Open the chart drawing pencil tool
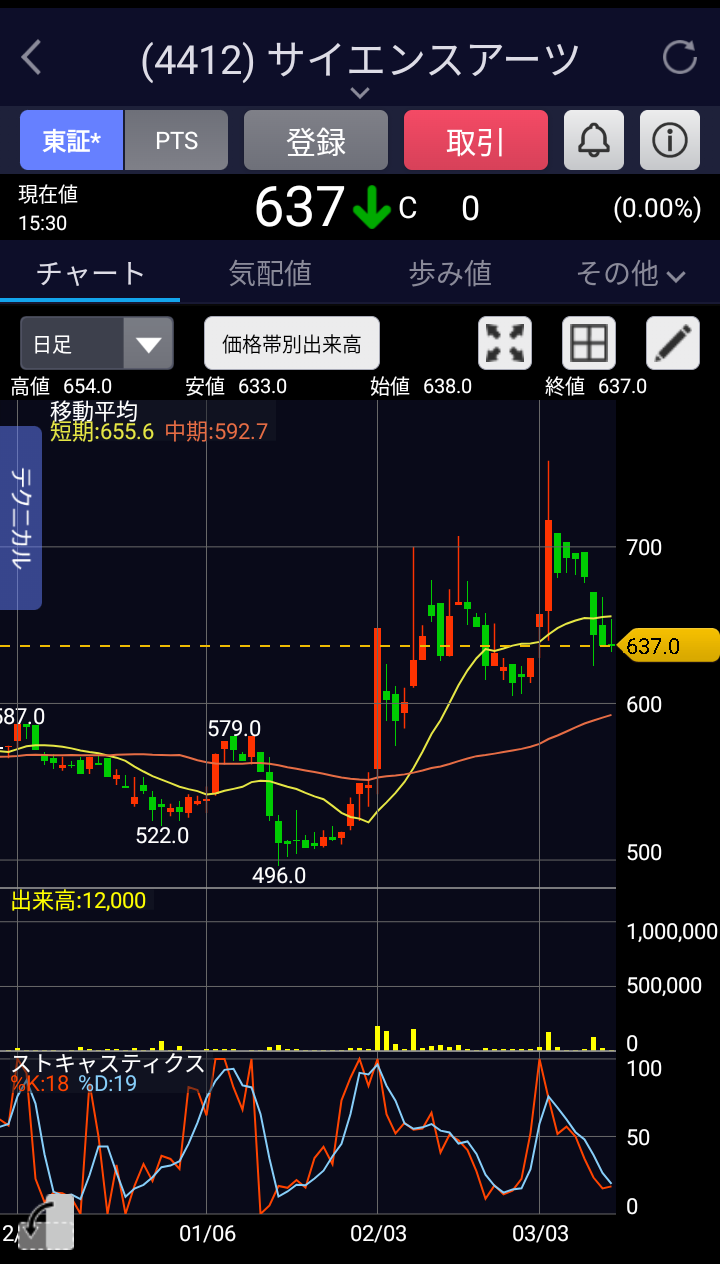 pyautogui.click(x=673, y=344)
